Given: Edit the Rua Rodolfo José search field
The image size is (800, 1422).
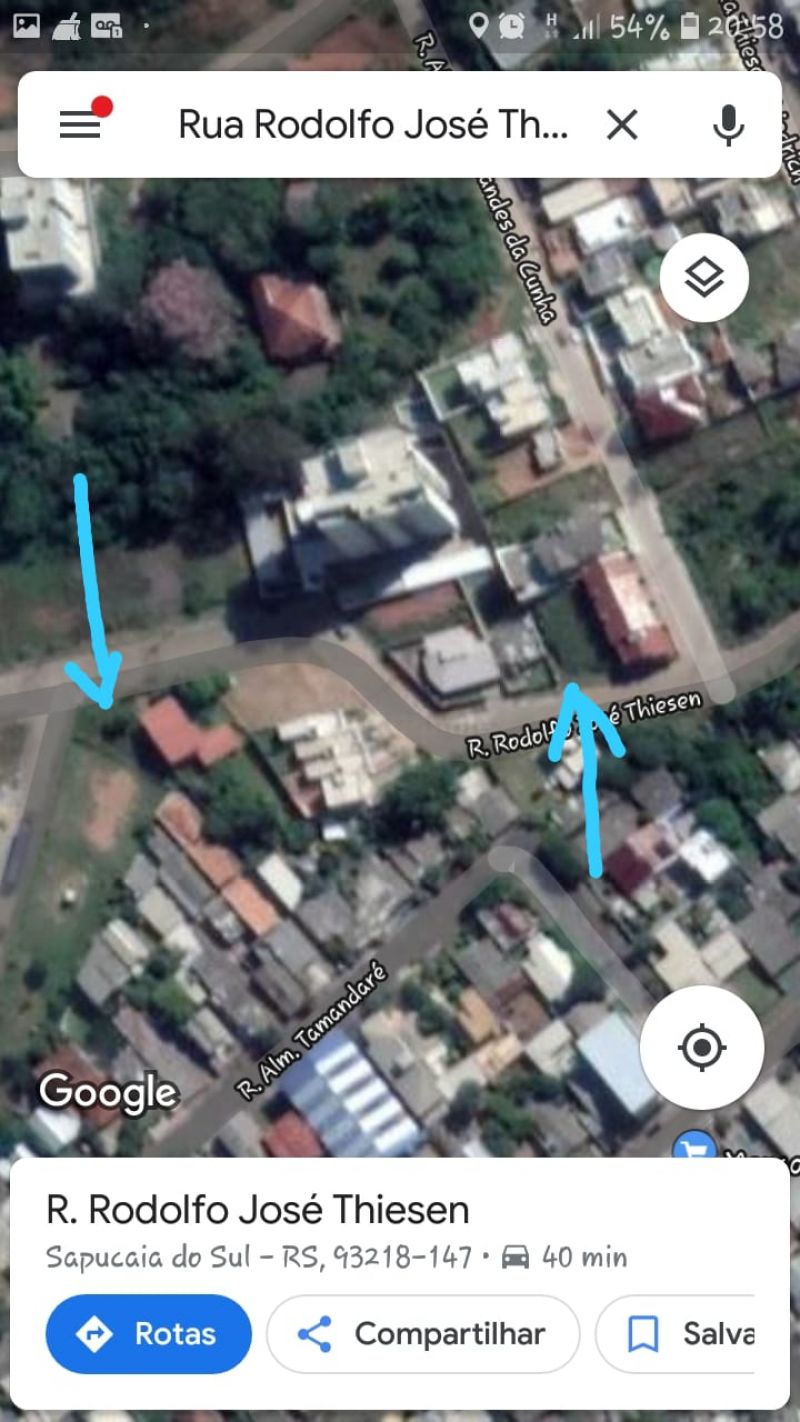Looking at the screenshot, I should coord(372,125).
